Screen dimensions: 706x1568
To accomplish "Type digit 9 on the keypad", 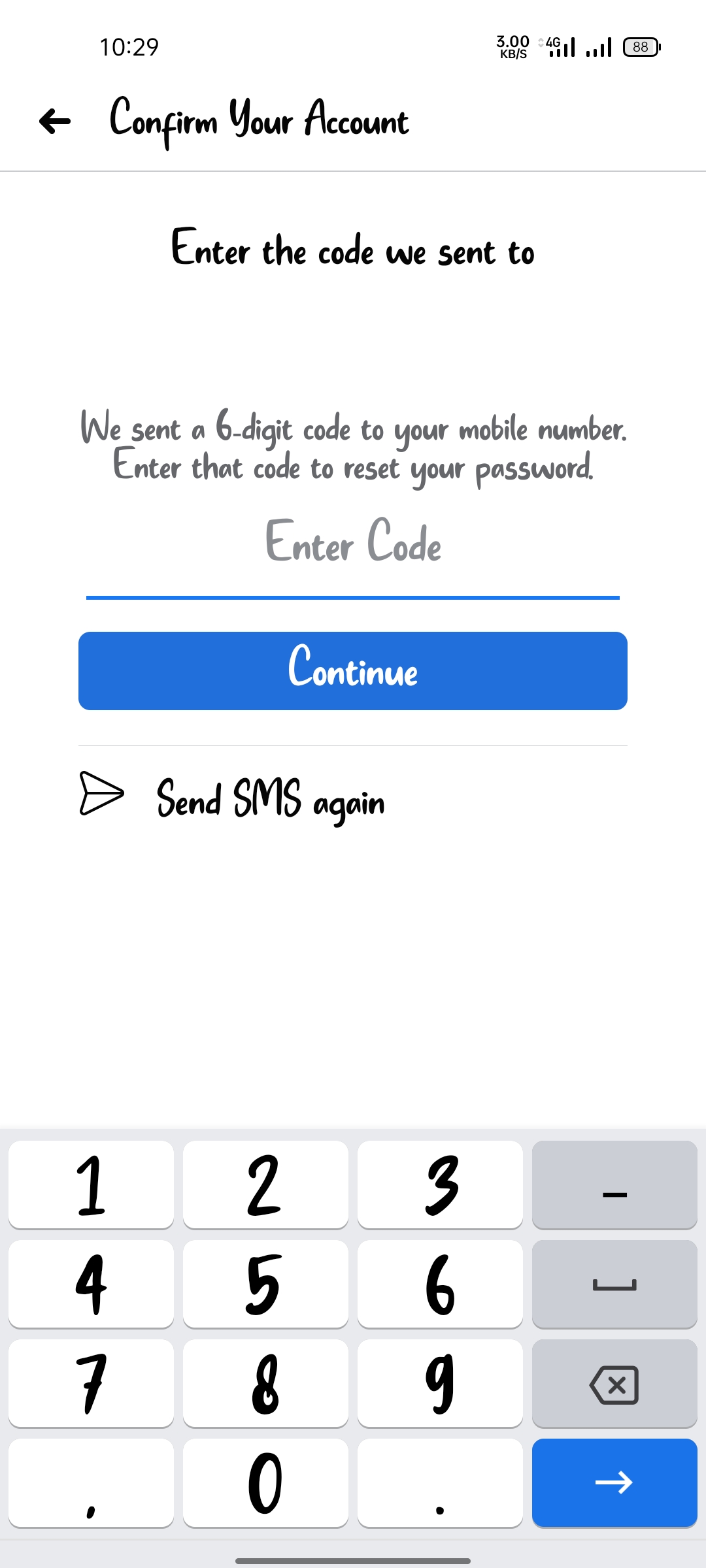I will click(x=440, y=1383).
